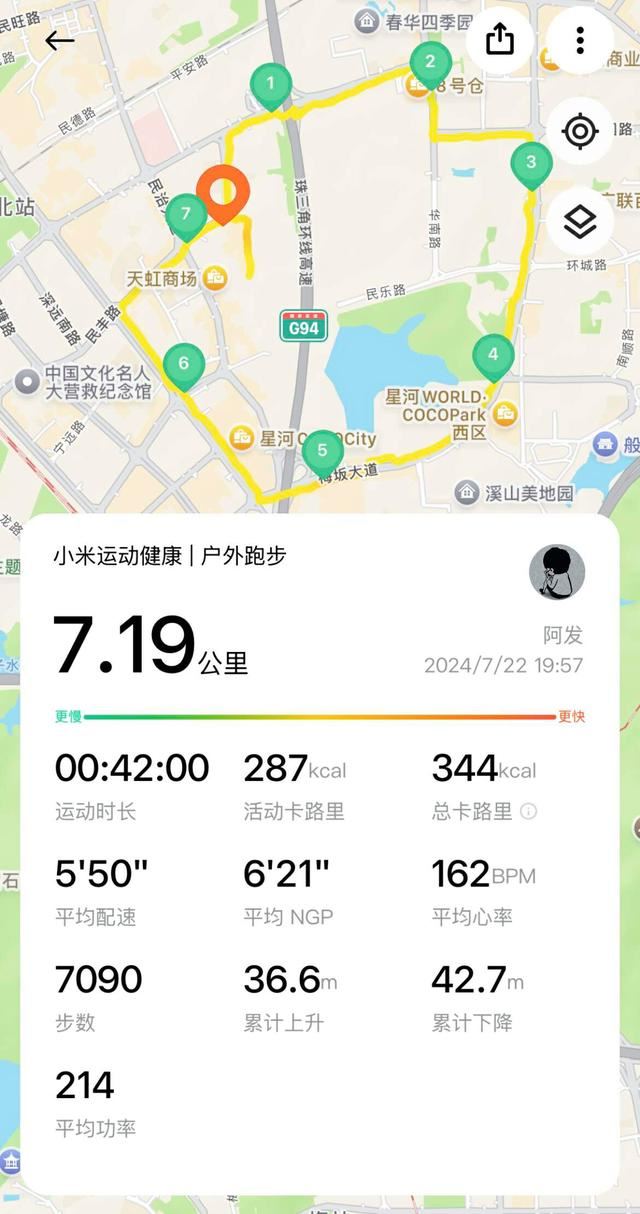The height and width of the screenshot is (1214, 640).
Task: Change the map layer style
Action: pyautogui.click(x=580, y=222)
